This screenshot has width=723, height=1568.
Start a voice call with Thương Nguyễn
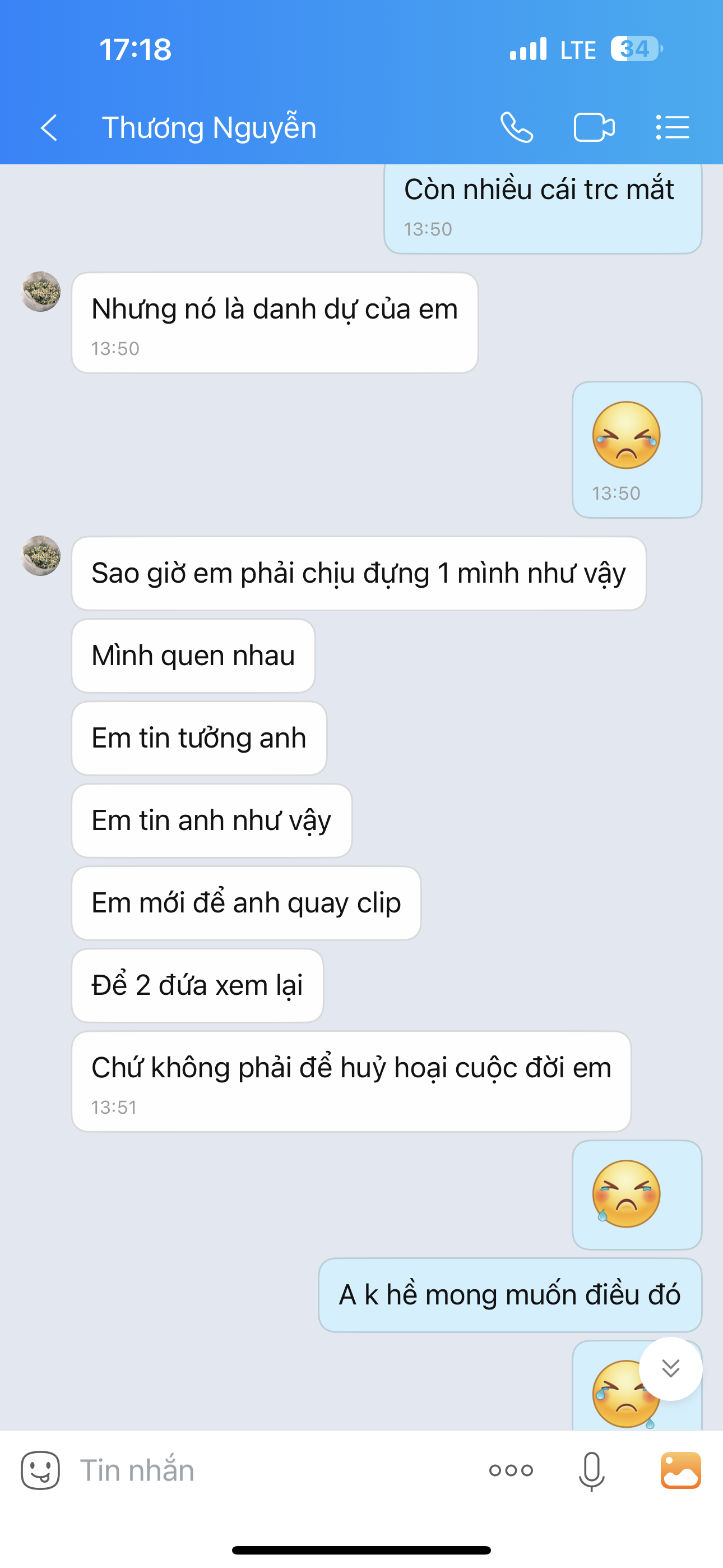(x=517, y=128)
